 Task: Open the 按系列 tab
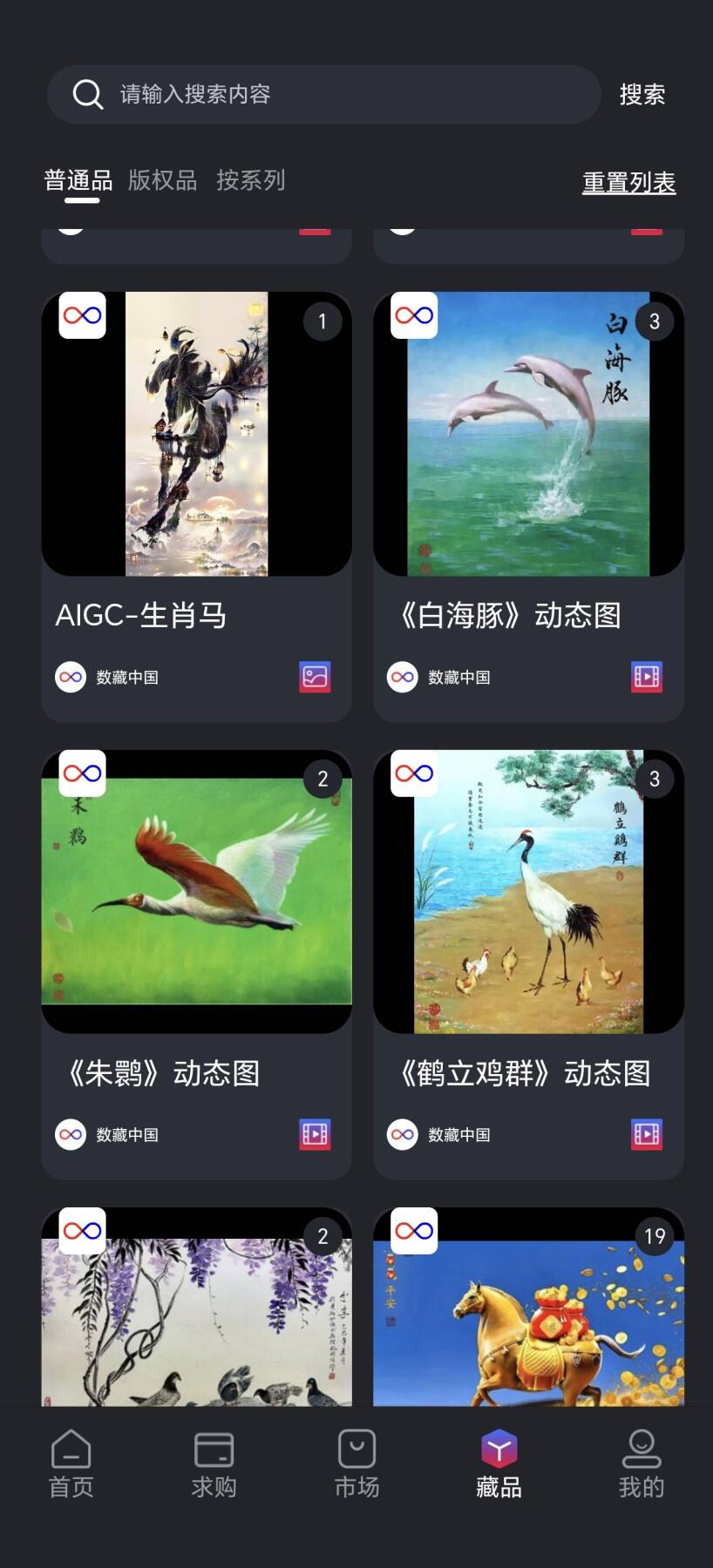(251, 180)
